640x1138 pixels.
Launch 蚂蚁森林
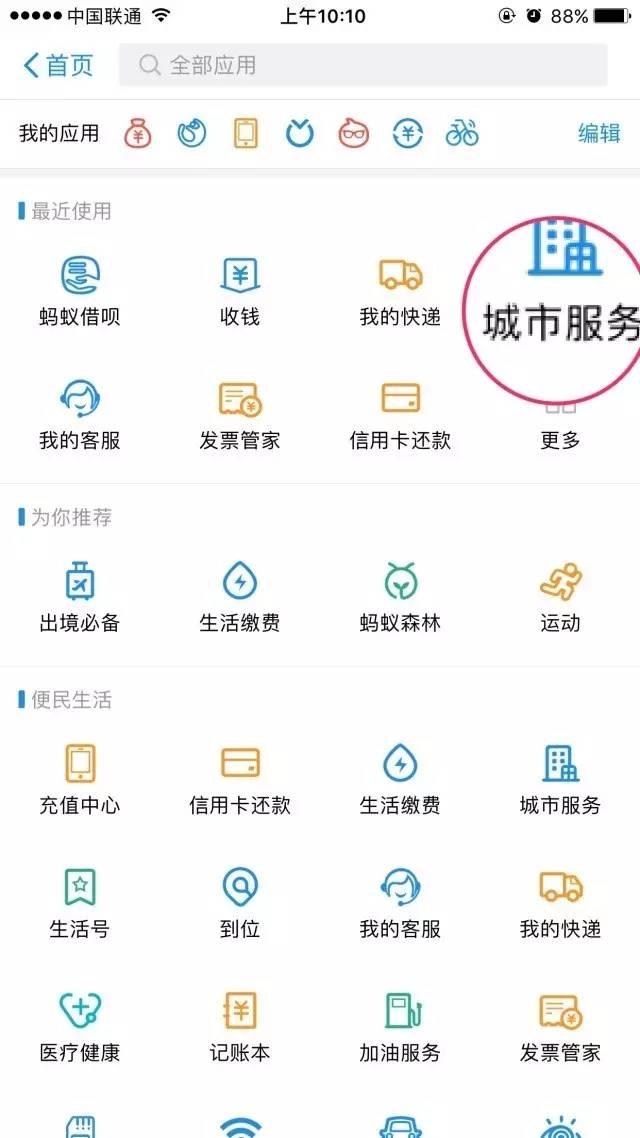point(400,597)
